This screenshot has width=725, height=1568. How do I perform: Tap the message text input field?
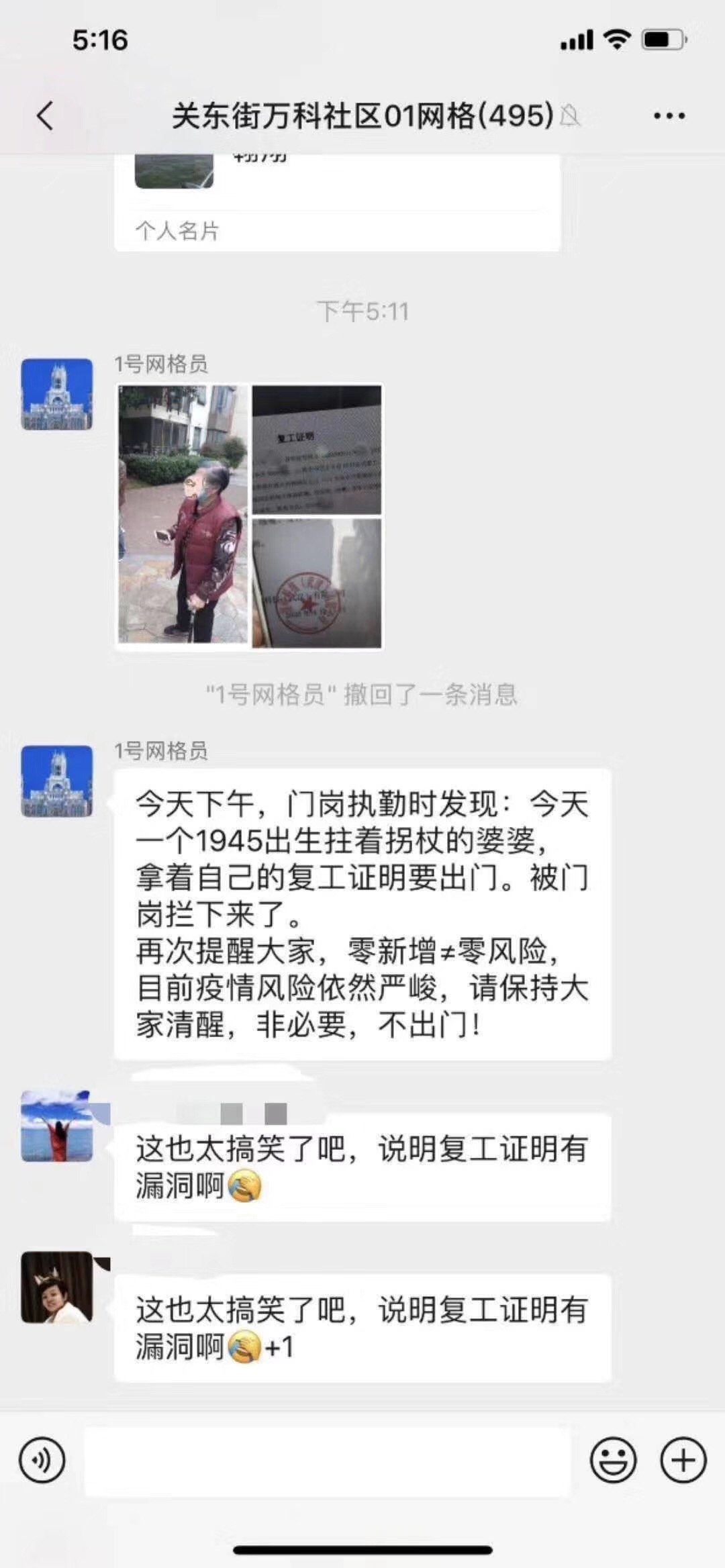pos(327,1461)
